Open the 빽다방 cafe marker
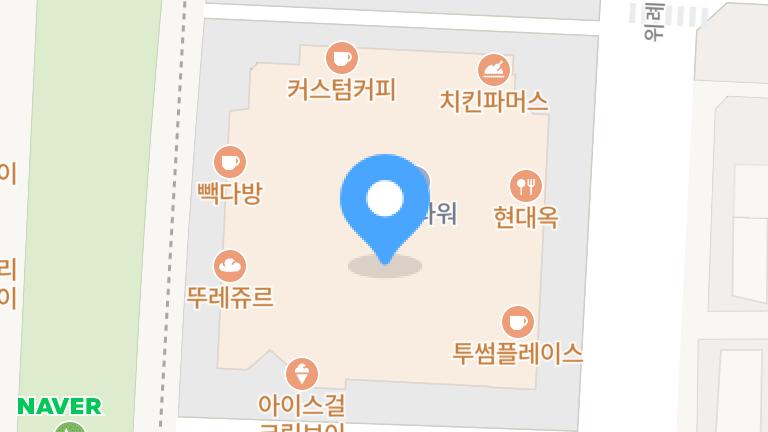Screen dimensions: 768x432 click(230, 161)
